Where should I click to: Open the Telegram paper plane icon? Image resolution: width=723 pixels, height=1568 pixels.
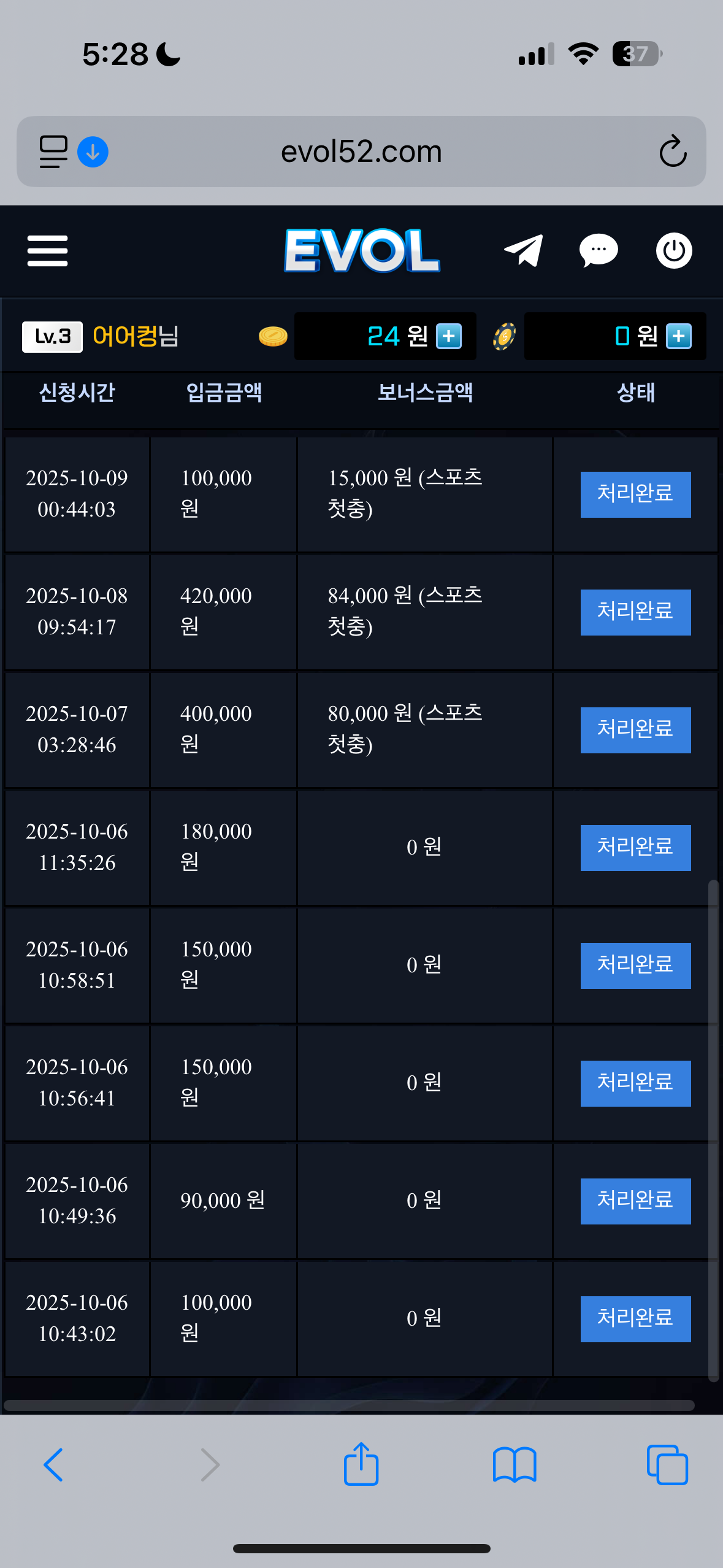[x=523, y=250]
